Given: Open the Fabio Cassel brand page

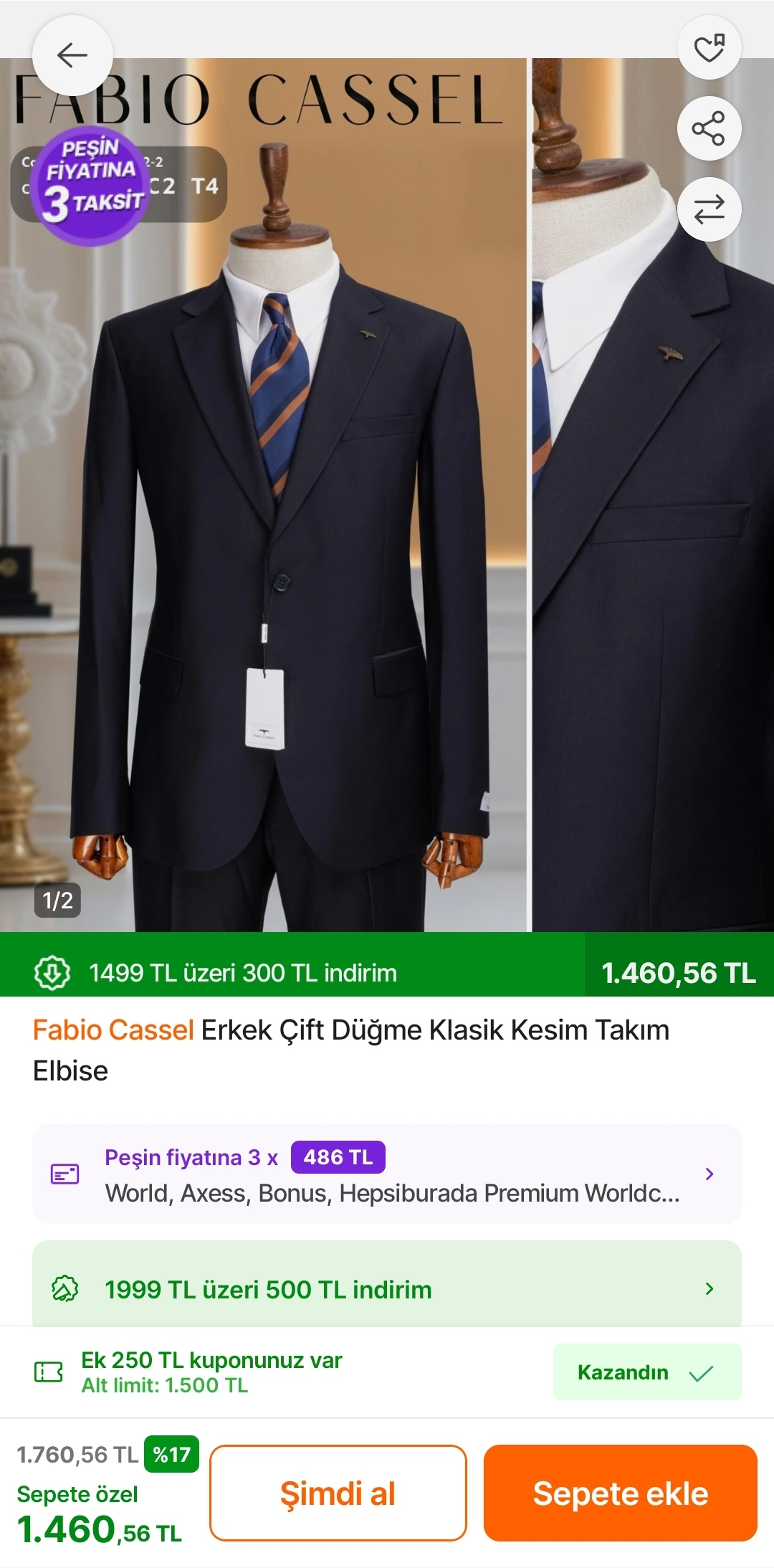Looking at the screenshot, I should coord(112,1029).
